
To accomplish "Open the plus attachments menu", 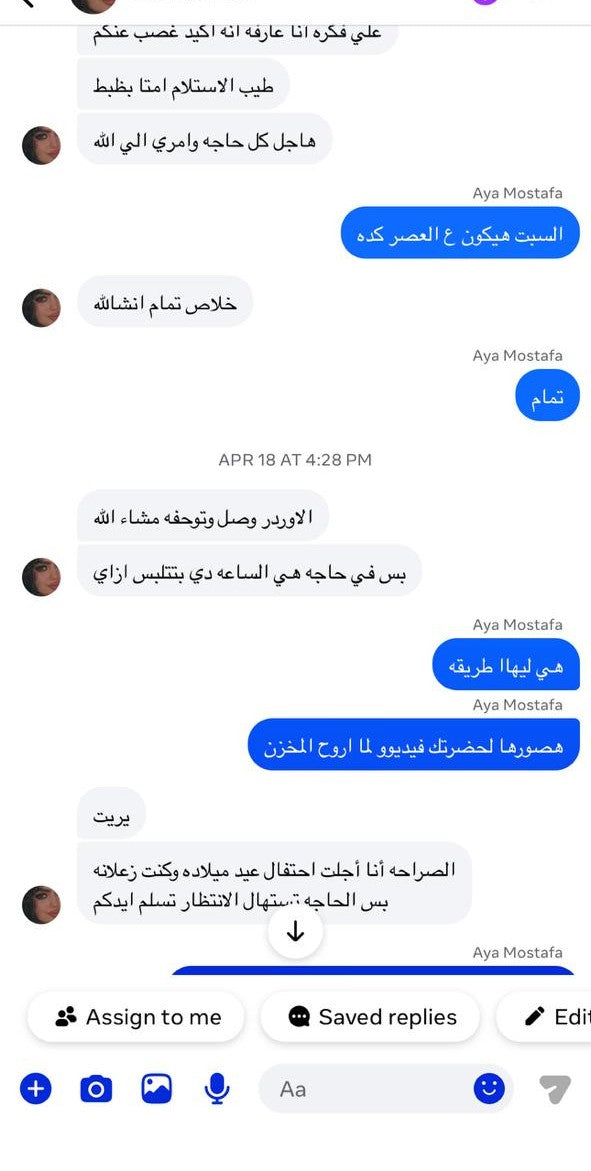I will [35, 1089].
